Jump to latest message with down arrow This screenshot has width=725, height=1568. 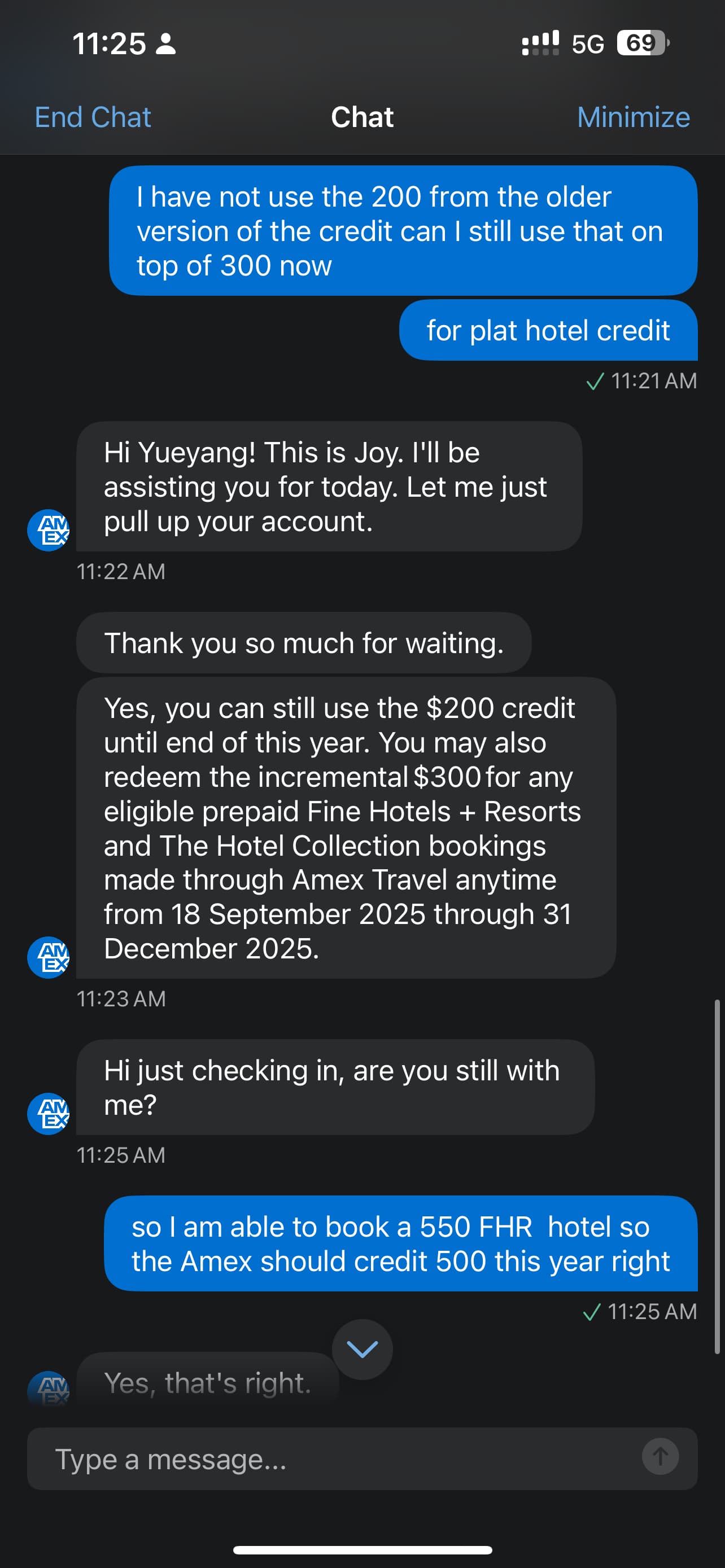point(362,1350)
